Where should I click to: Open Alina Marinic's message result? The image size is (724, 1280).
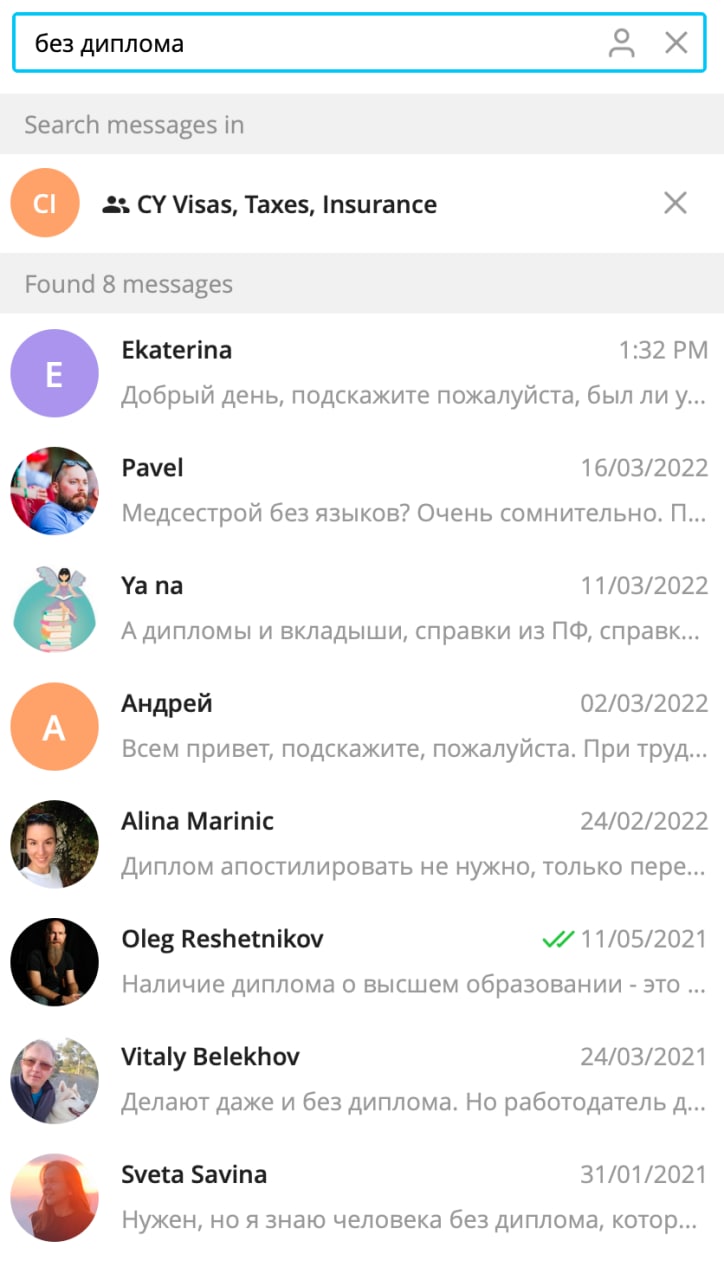(x=362, y=845)
